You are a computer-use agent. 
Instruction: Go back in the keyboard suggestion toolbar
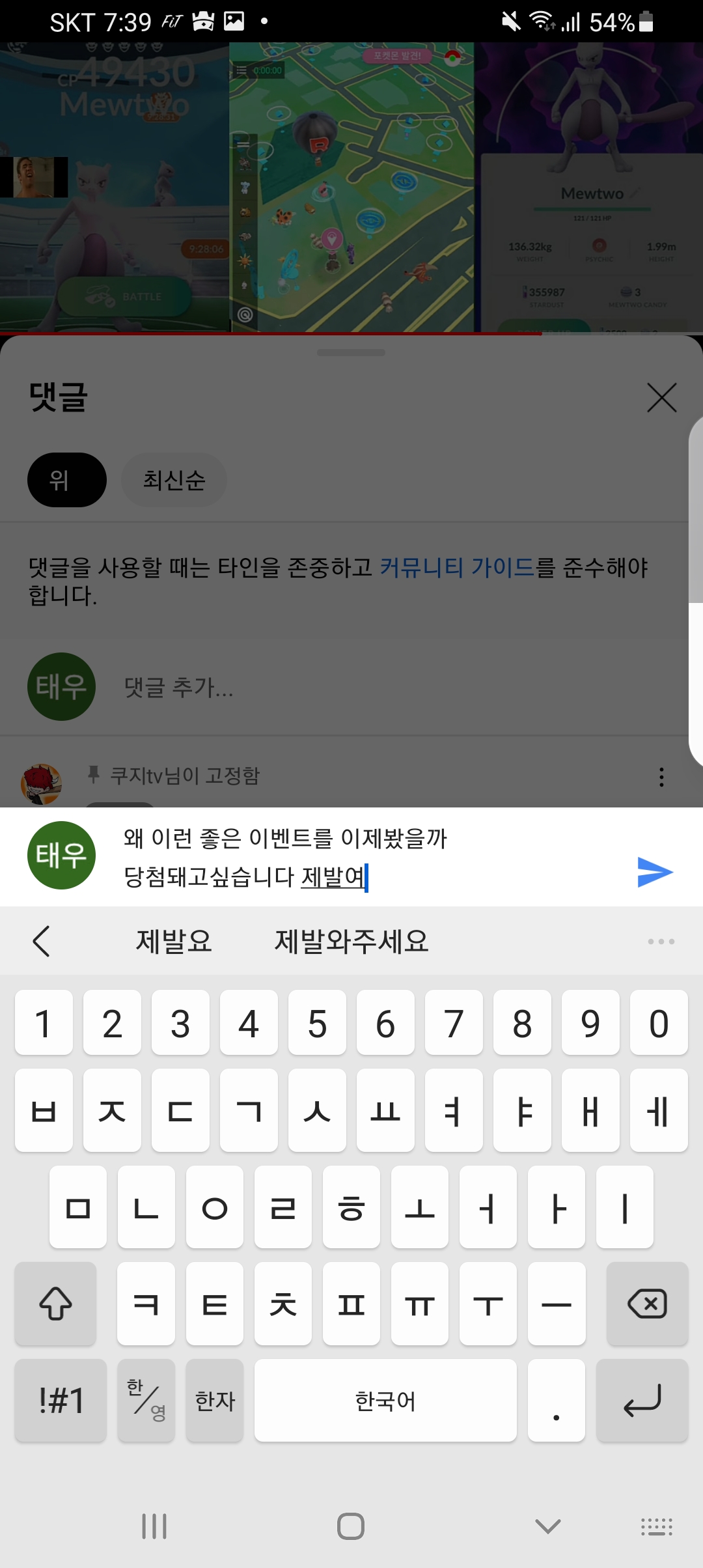coord(42,942)
